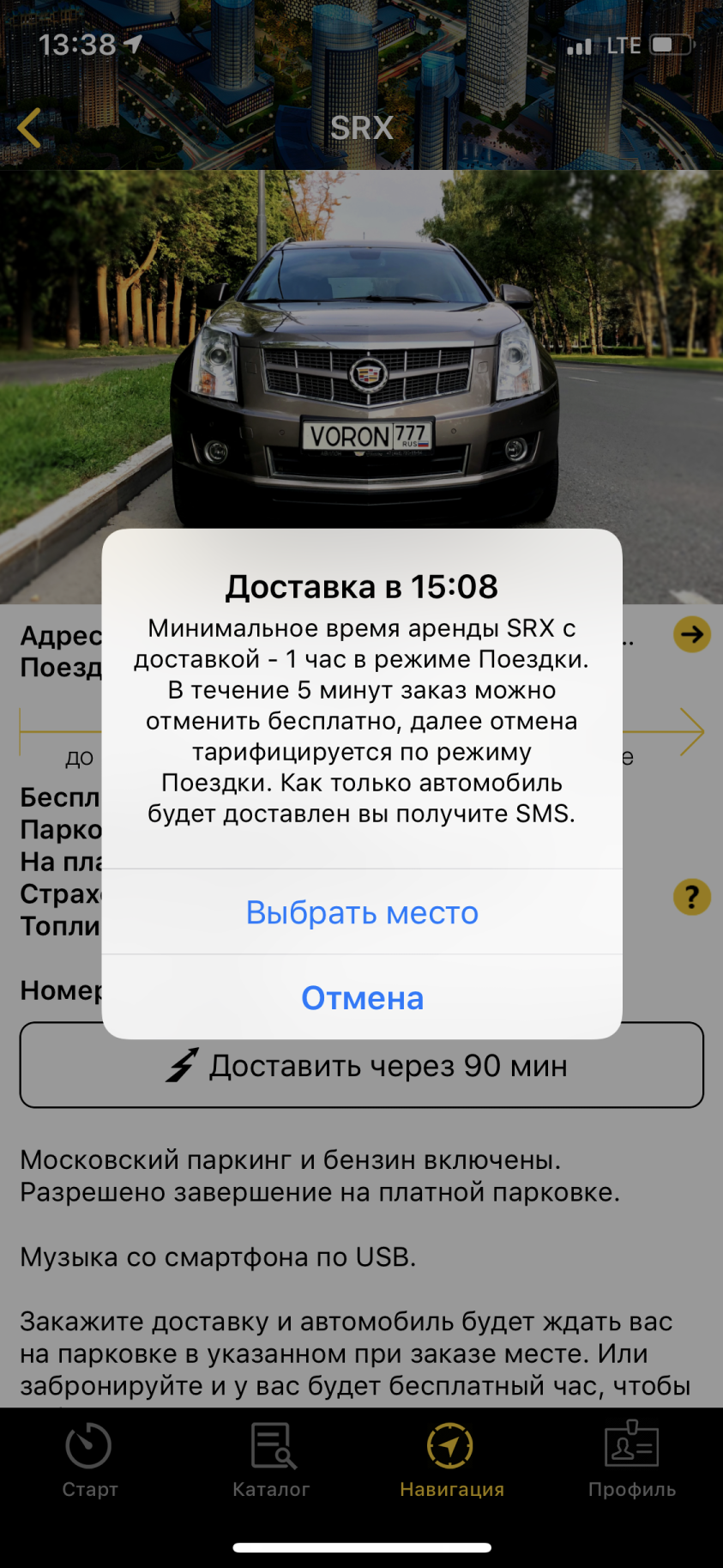Go back with the yellow arrow

[x=29, y=129]
